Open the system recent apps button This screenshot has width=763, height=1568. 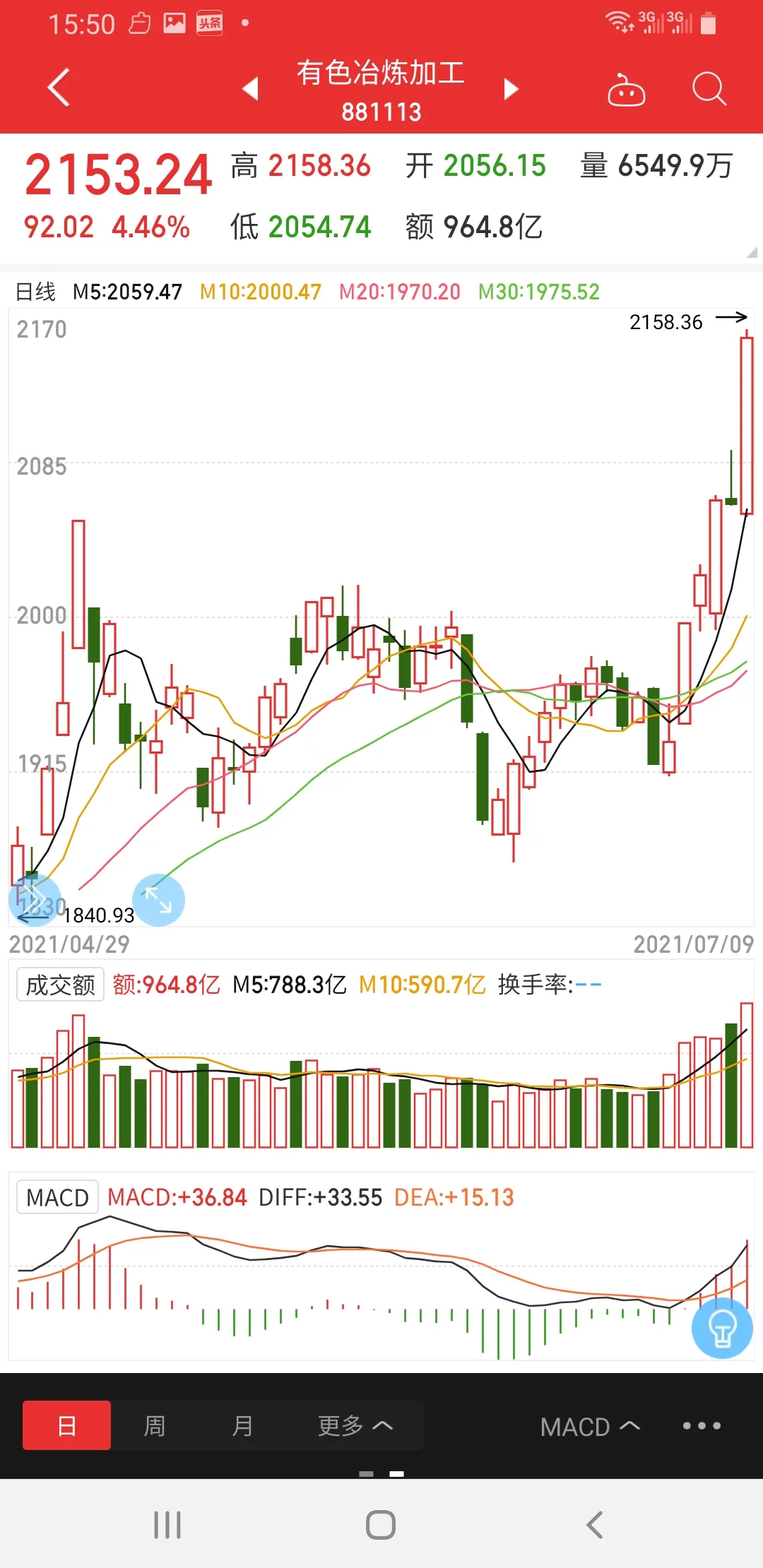click(x=167, y=1525)
